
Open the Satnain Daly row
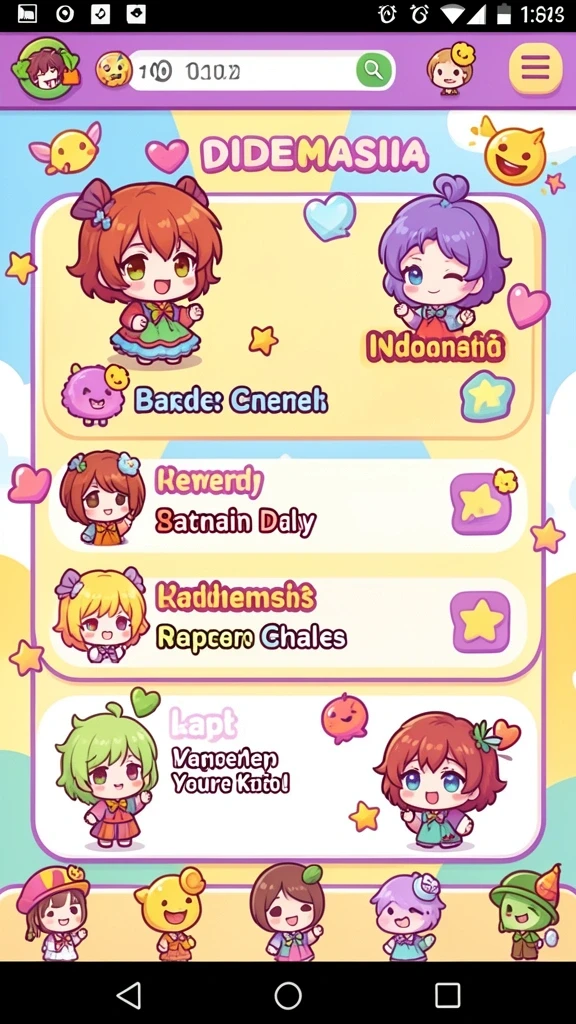(x=287, y=505)
